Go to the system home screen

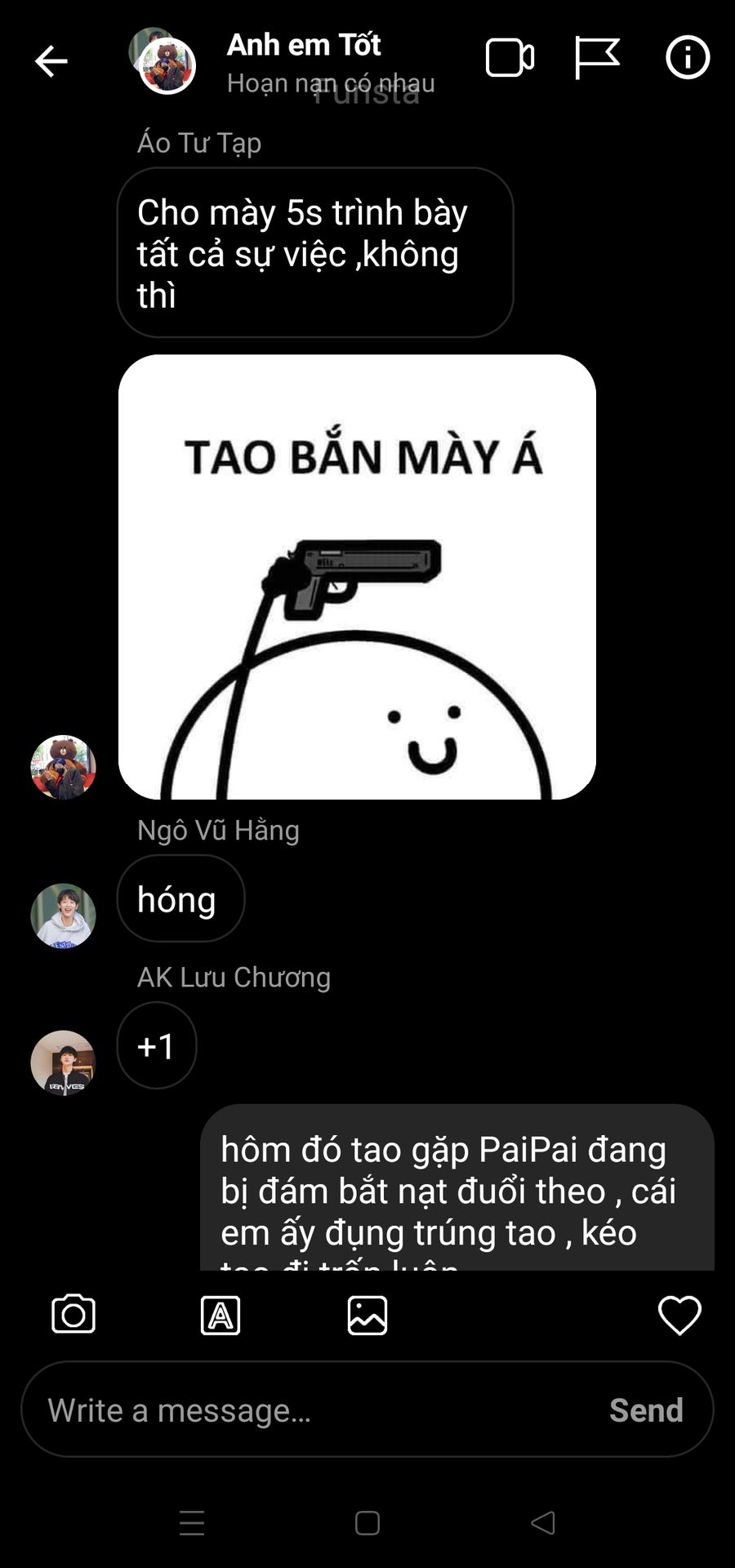click(367, 1523)
